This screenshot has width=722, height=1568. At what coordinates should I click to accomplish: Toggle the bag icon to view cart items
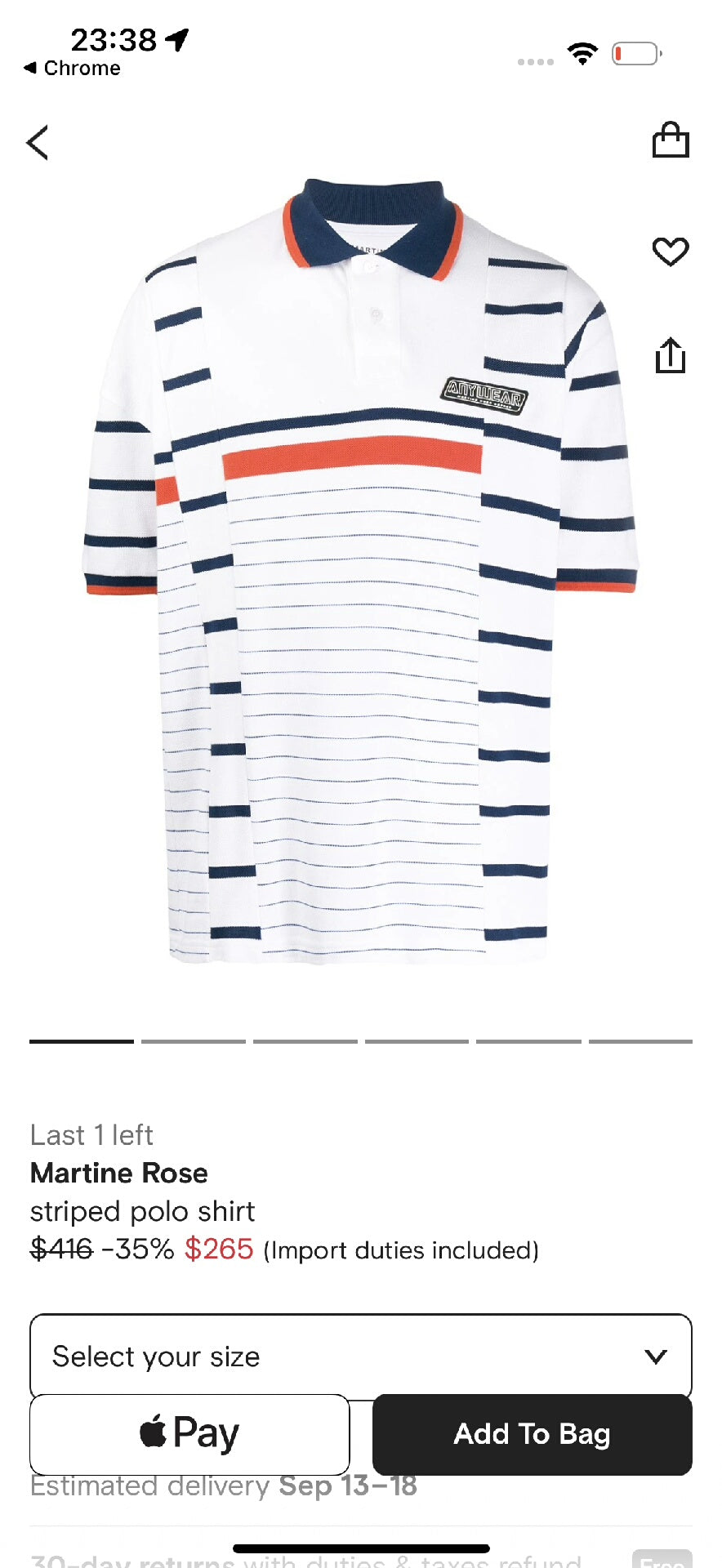click(671, 140)
